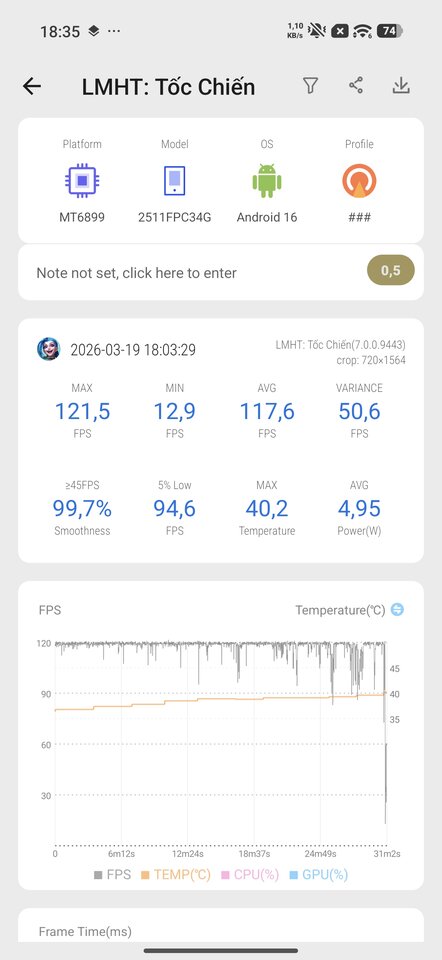Image resolution: width=442 pixels, height=960 pixels.
Task: Open the filter funnel icon
Action: click(x=310, y=86)
